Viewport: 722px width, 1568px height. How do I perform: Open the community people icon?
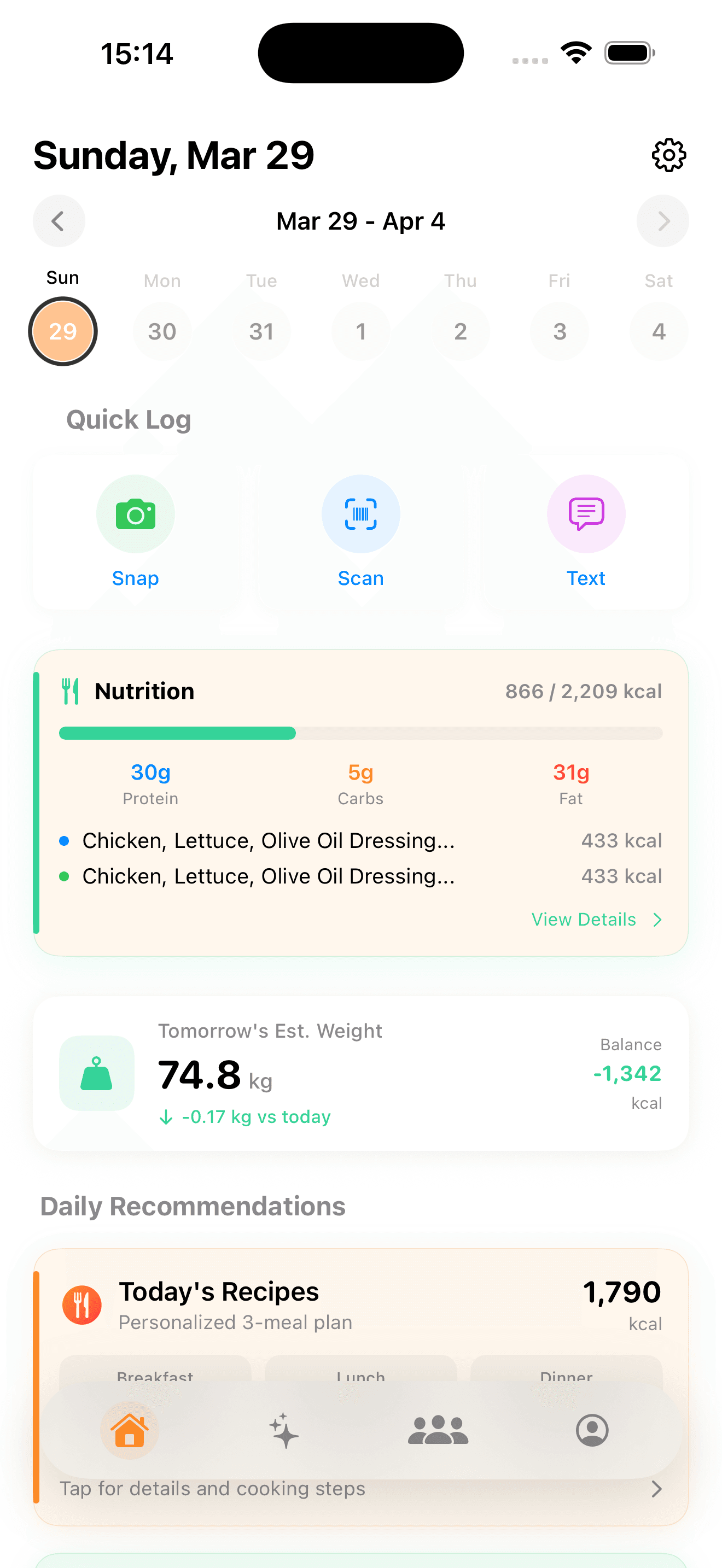pyautogui.click(x=438, y=1431)
